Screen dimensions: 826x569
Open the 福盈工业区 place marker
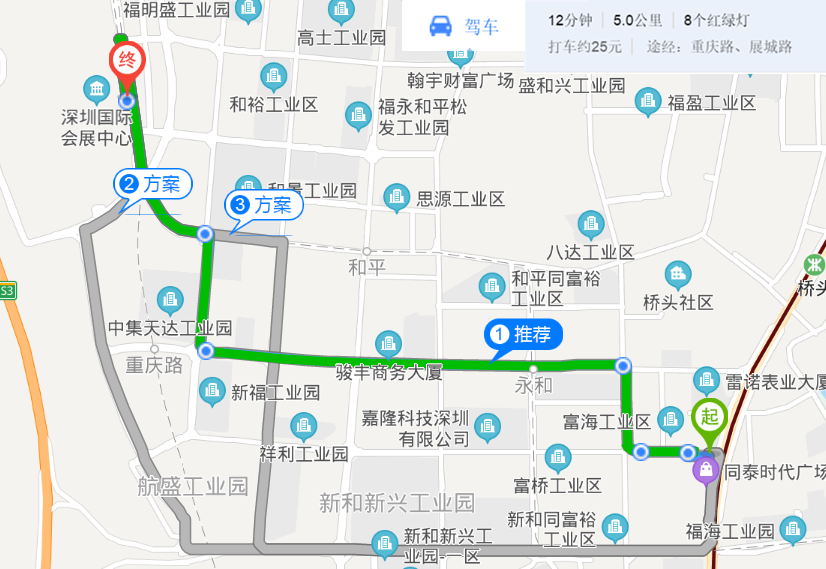point(648,100)
